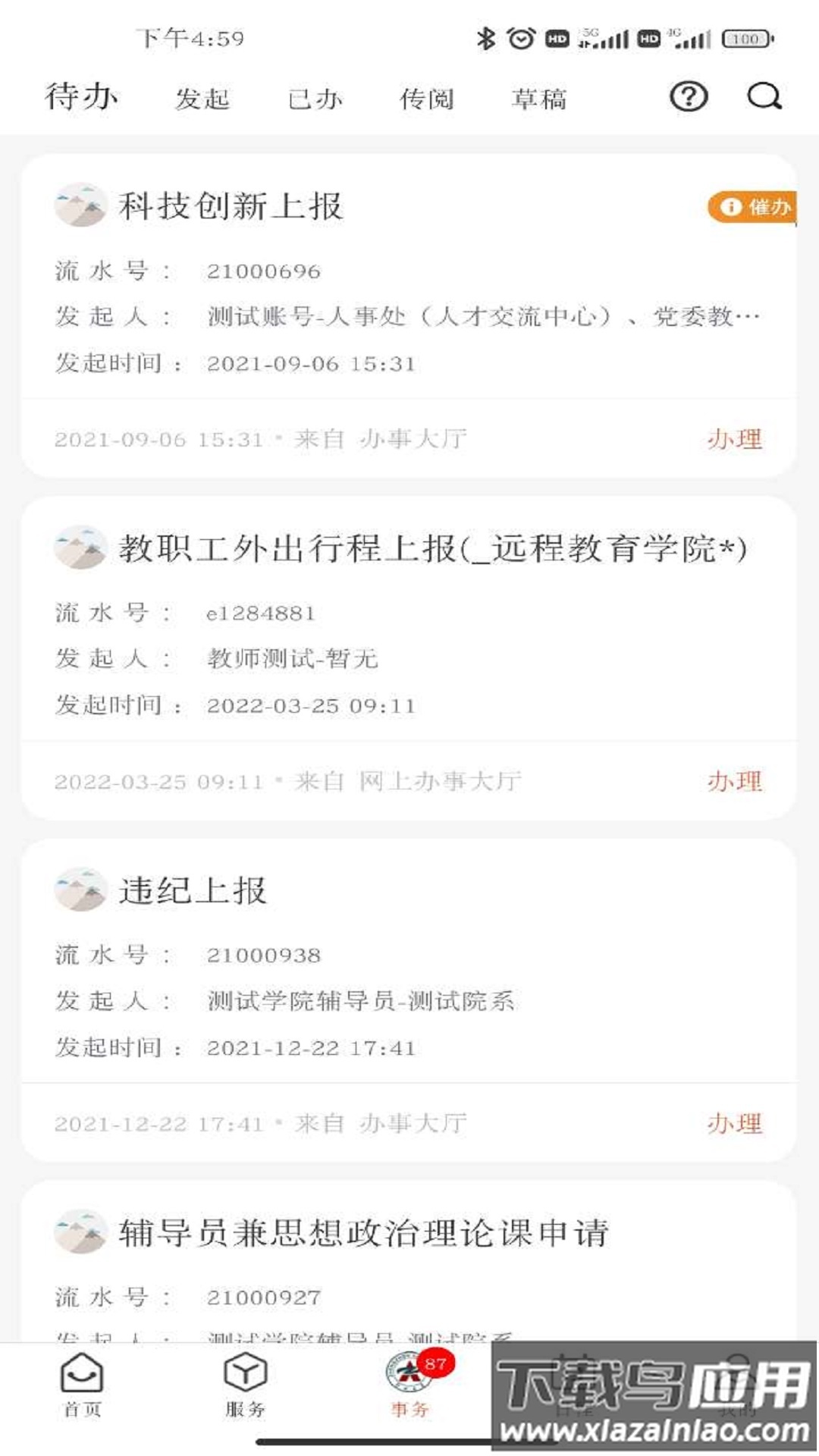The image size is (819, 1456).
Task: Tap the thumbnail icon beside 科技创新上报
Action: (80, 203)
